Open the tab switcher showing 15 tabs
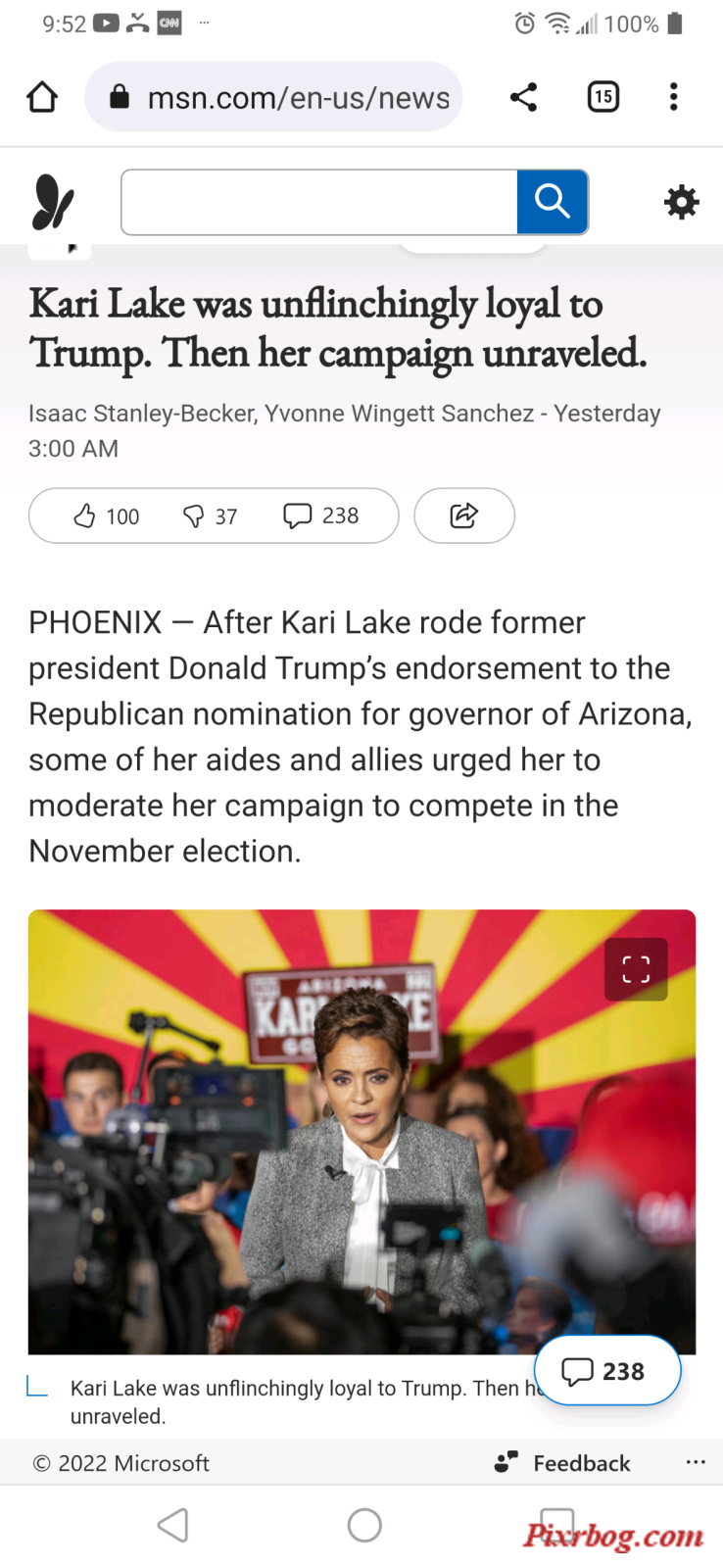The height and width of the screenshot is (1568, 723). point(602,97)
